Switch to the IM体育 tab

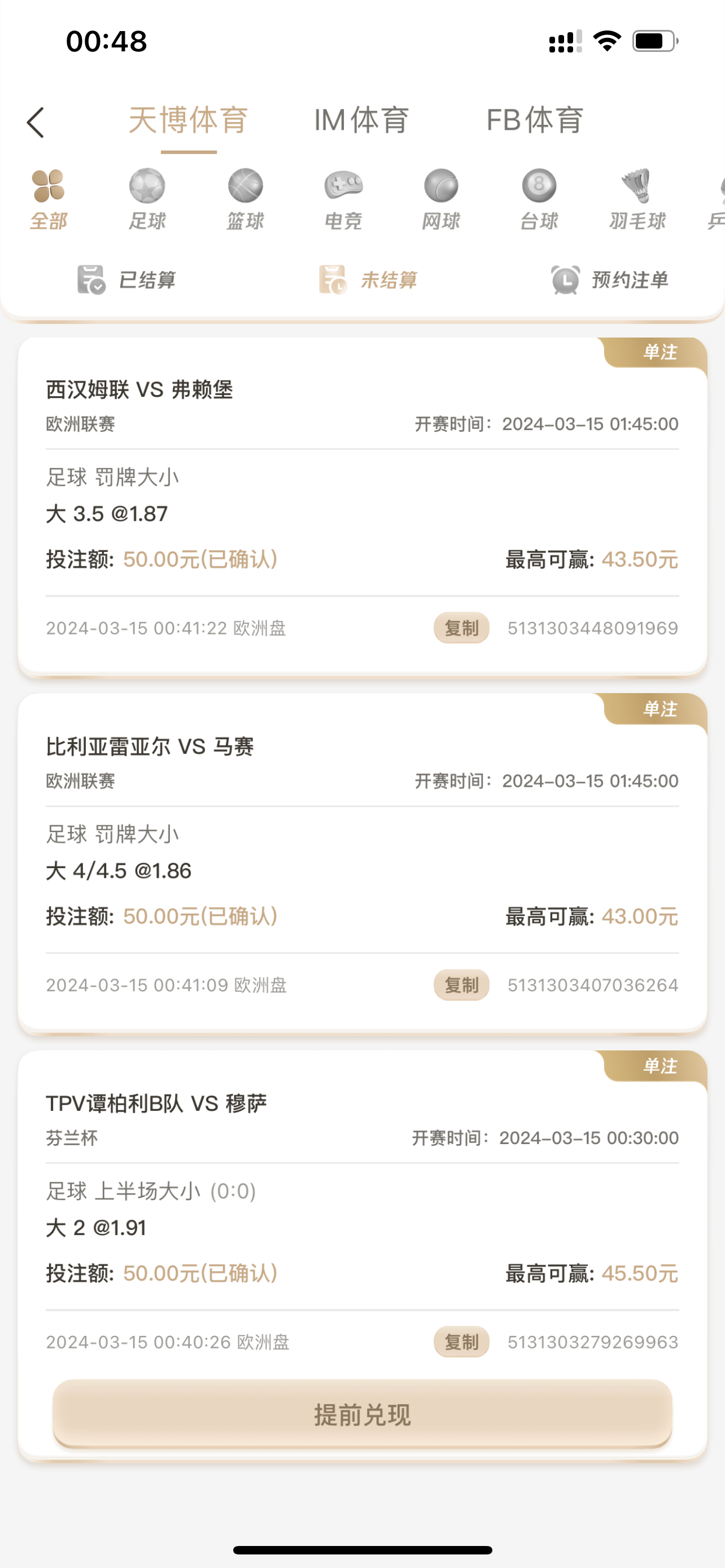[361, 120]
